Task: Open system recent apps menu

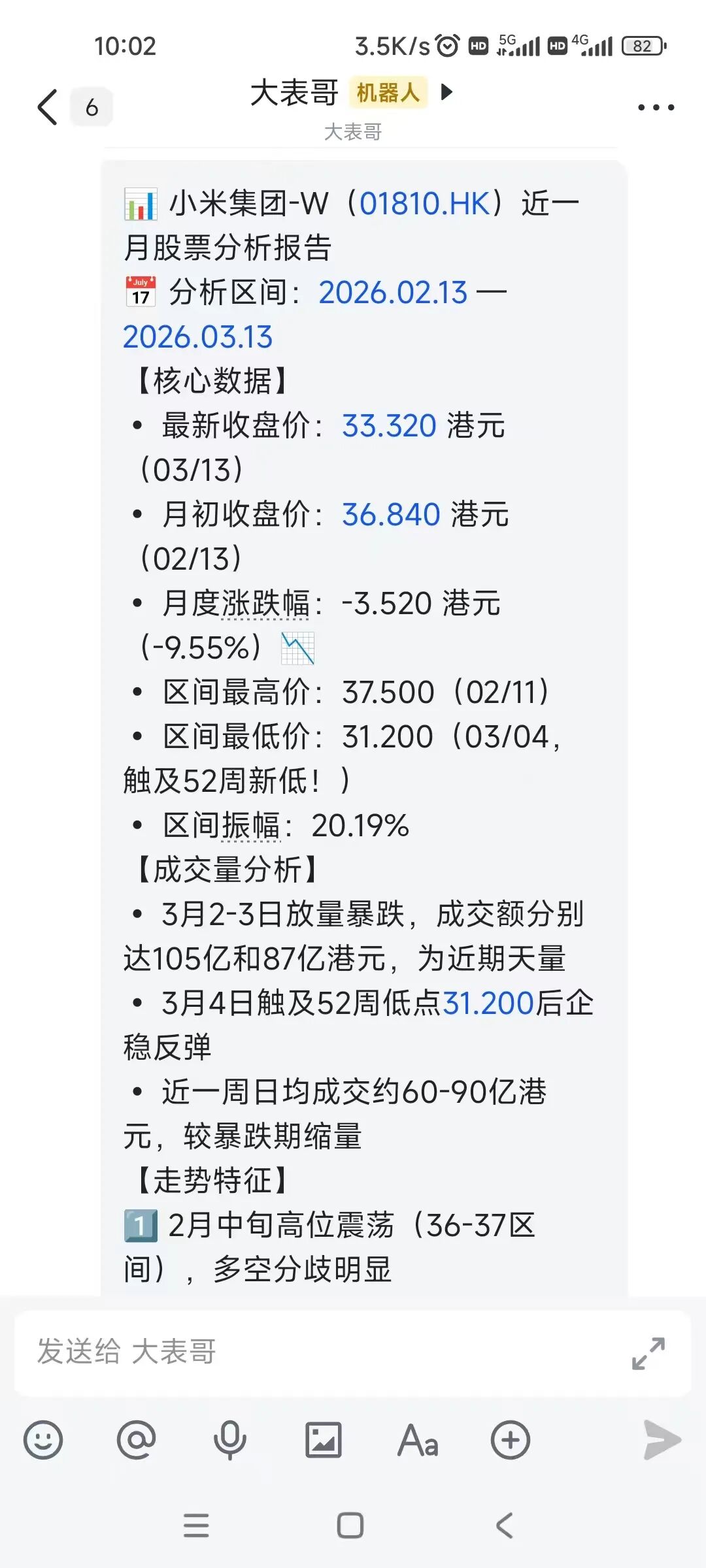Action: click(196, 1526)
